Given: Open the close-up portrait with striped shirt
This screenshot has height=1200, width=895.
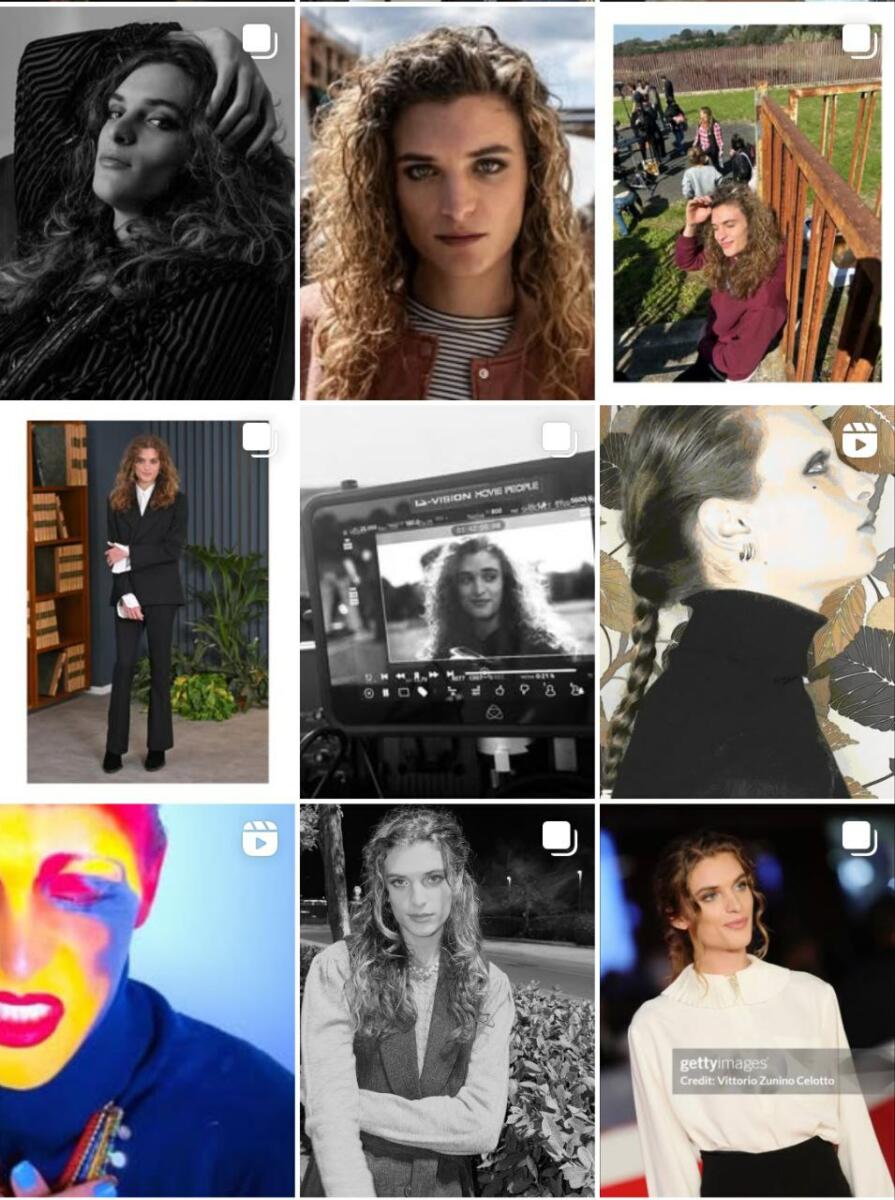Looking at the screenshot, I should (x=447, y=203).
